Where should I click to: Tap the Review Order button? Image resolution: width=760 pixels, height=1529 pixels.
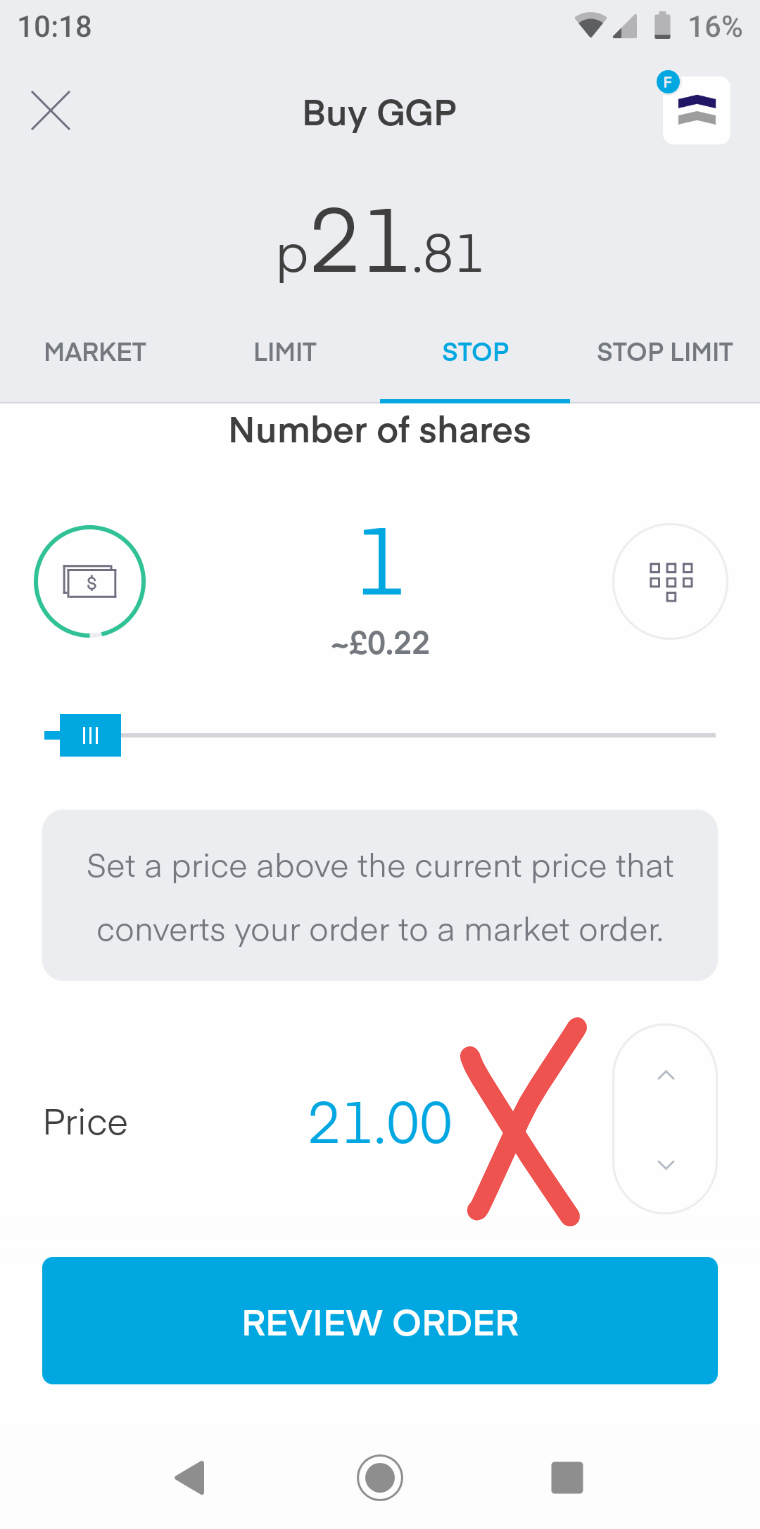click(380, 1321)
